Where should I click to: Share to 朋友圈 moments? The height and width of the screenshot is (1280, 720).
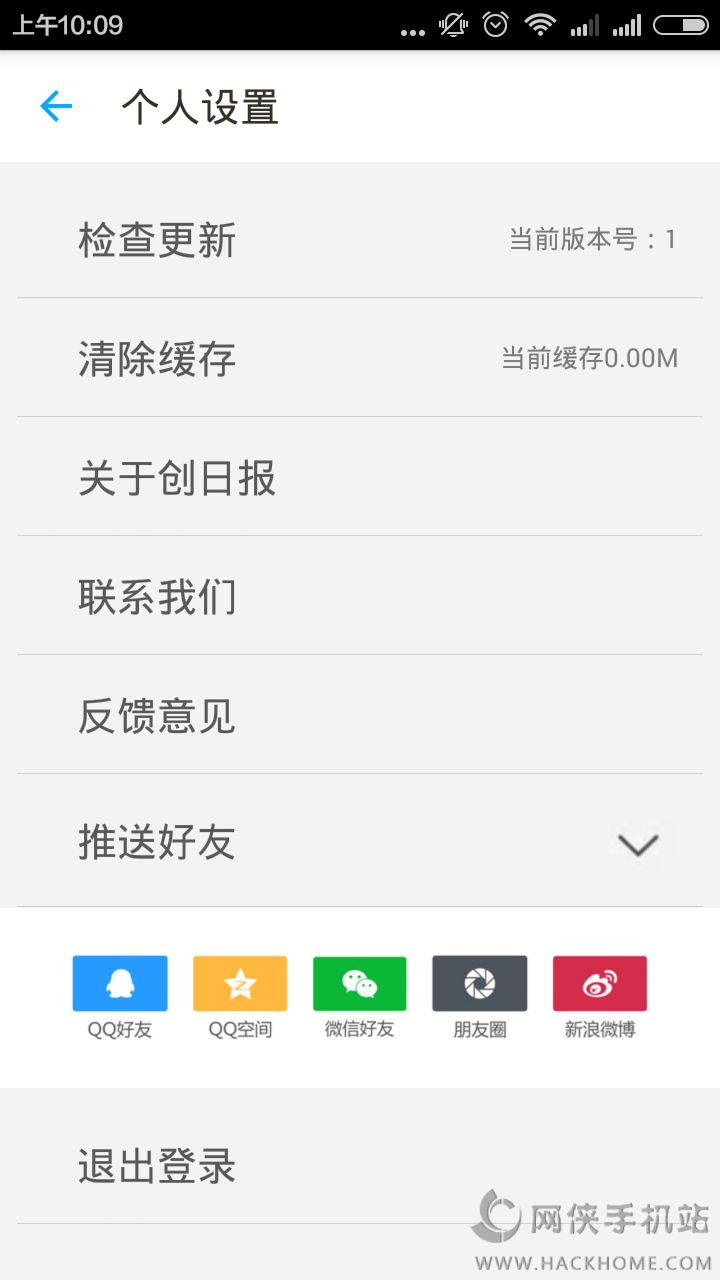[480, 984]
